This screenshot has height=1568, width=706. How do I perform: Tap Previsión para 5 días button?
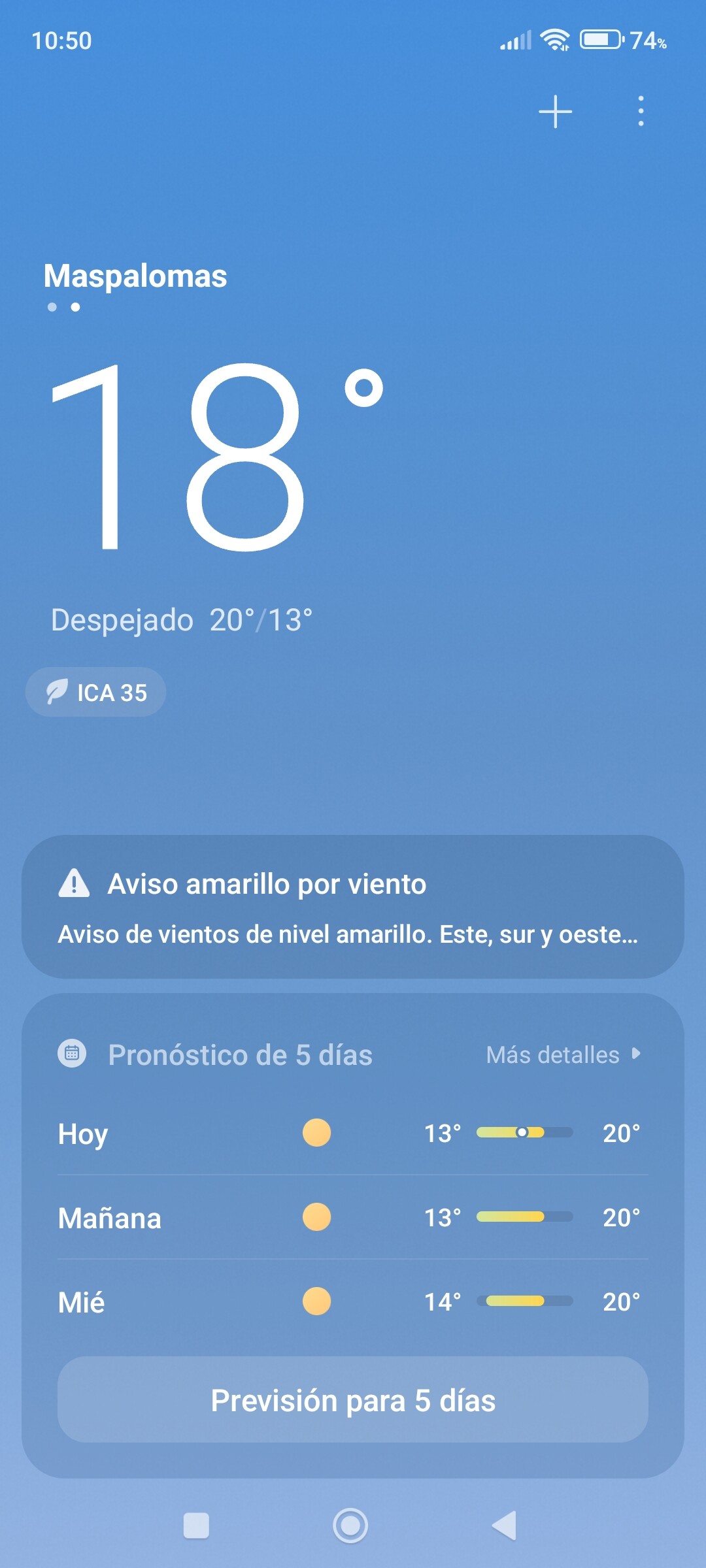click(x=353, y=1400)
